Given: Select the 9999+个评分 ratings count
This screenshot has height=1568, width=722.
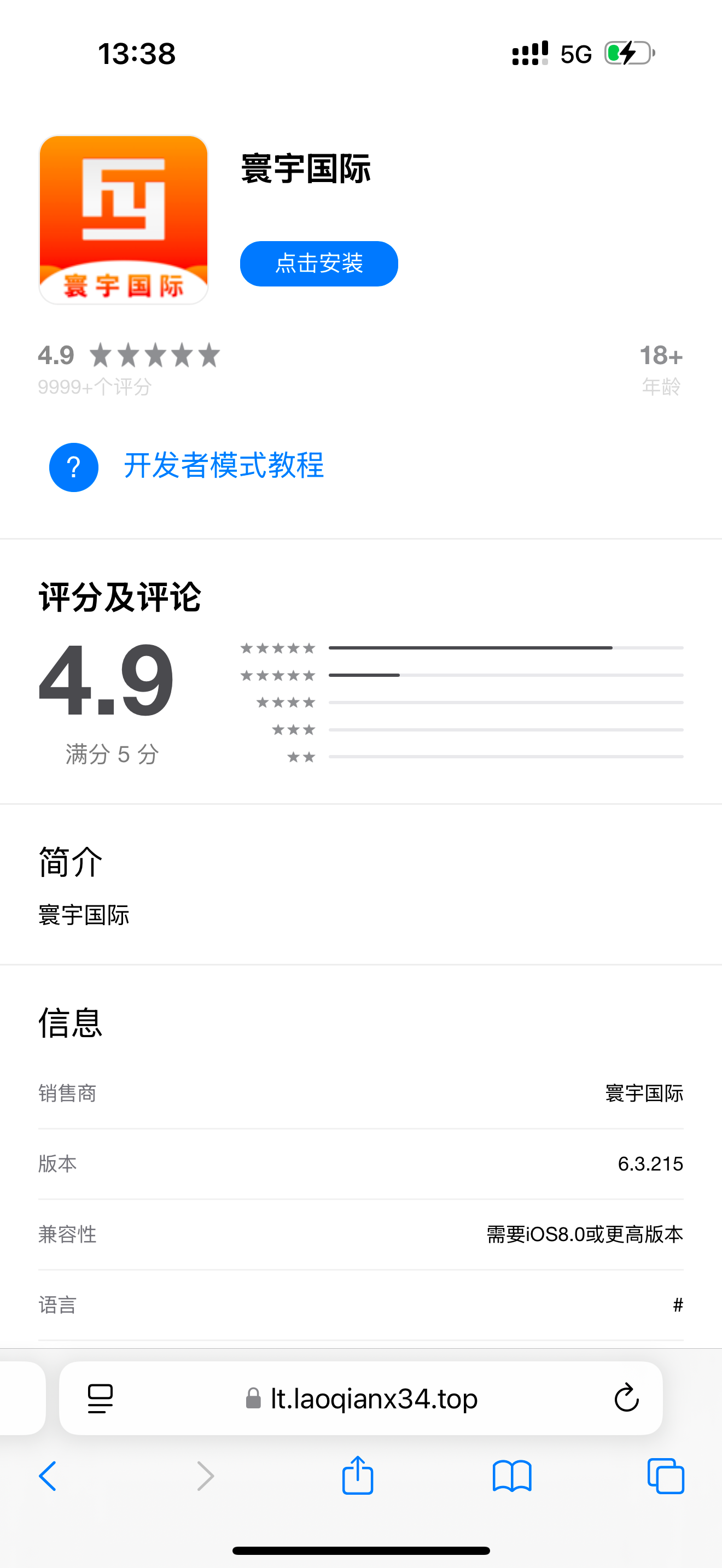Looking at the screenshot, I should tap(95, 386).
